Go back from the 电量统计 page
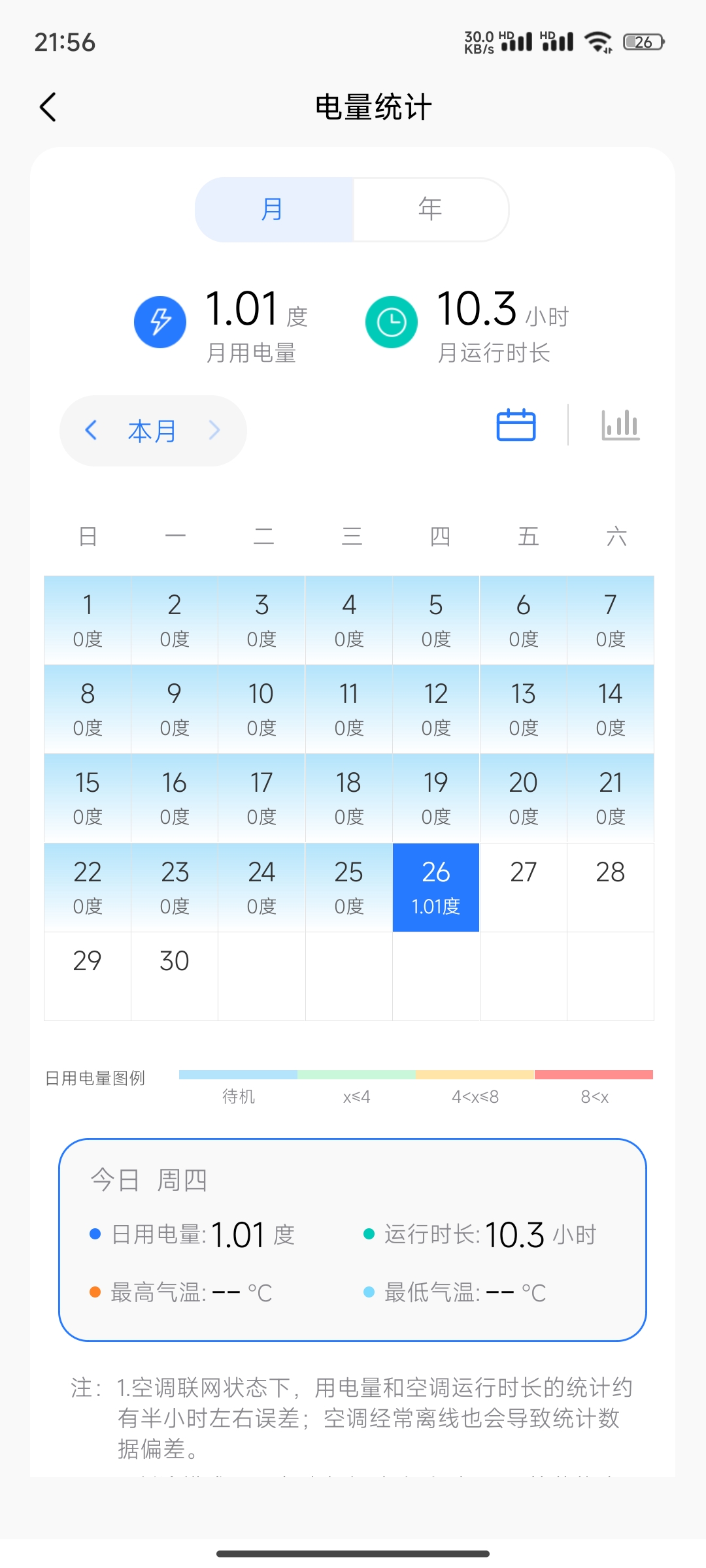Image resolution: width=706 pixels, height=1568 pixels. tap(48, 107)
